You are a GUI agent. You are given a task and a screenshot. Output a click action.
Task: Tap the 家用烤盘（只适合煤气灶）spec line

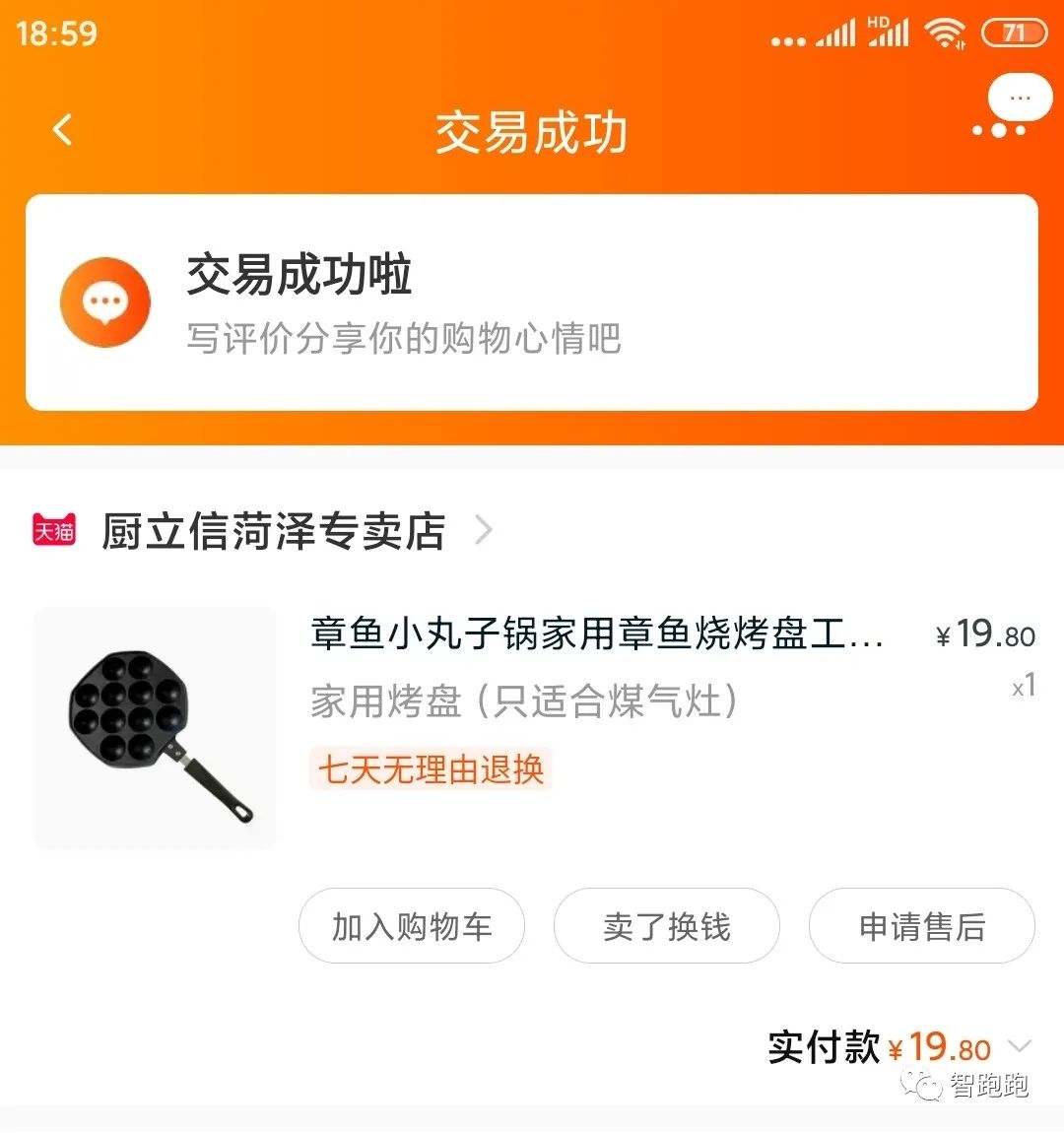[x=522, y=701]
